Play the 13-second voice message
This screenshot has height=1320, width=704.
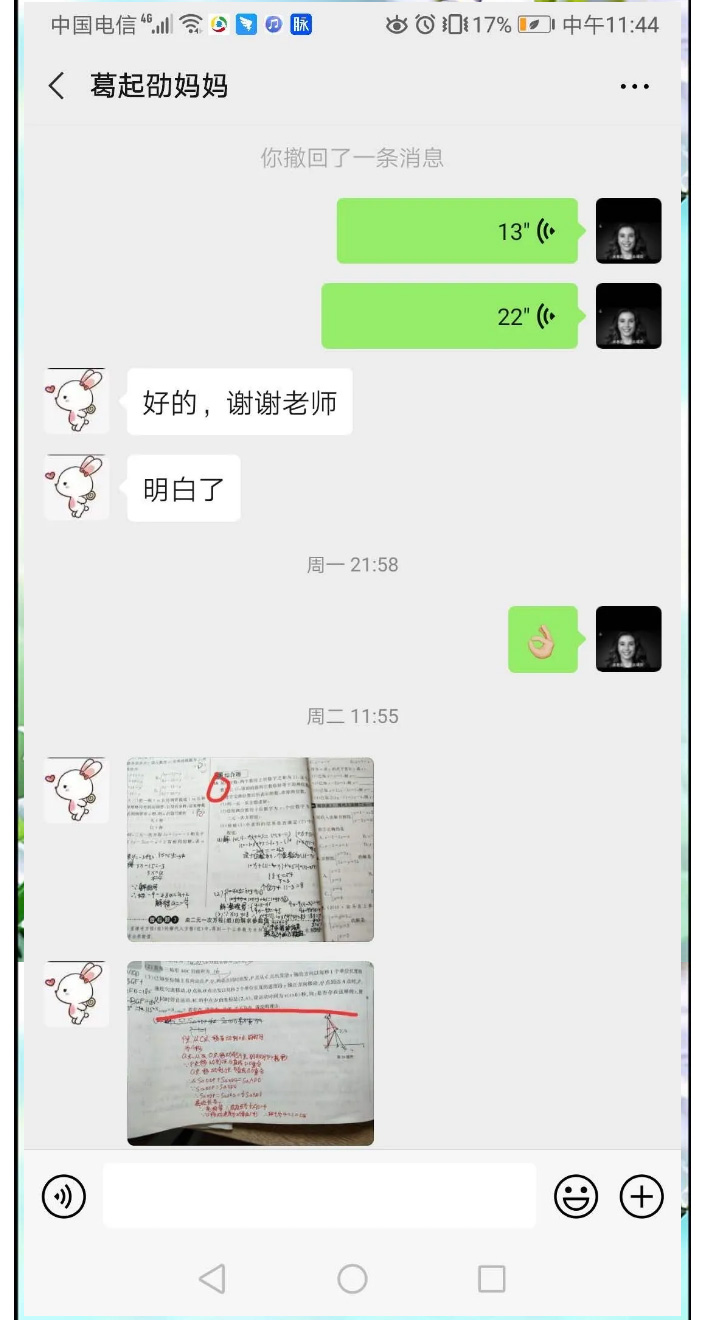(457, 231)
